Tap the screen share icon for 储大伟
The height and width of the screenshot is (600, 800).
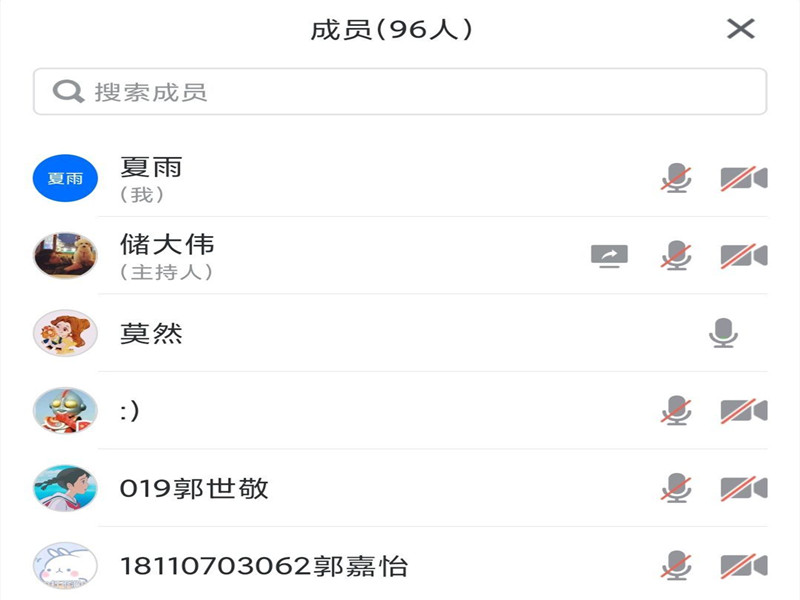(609, 256)
